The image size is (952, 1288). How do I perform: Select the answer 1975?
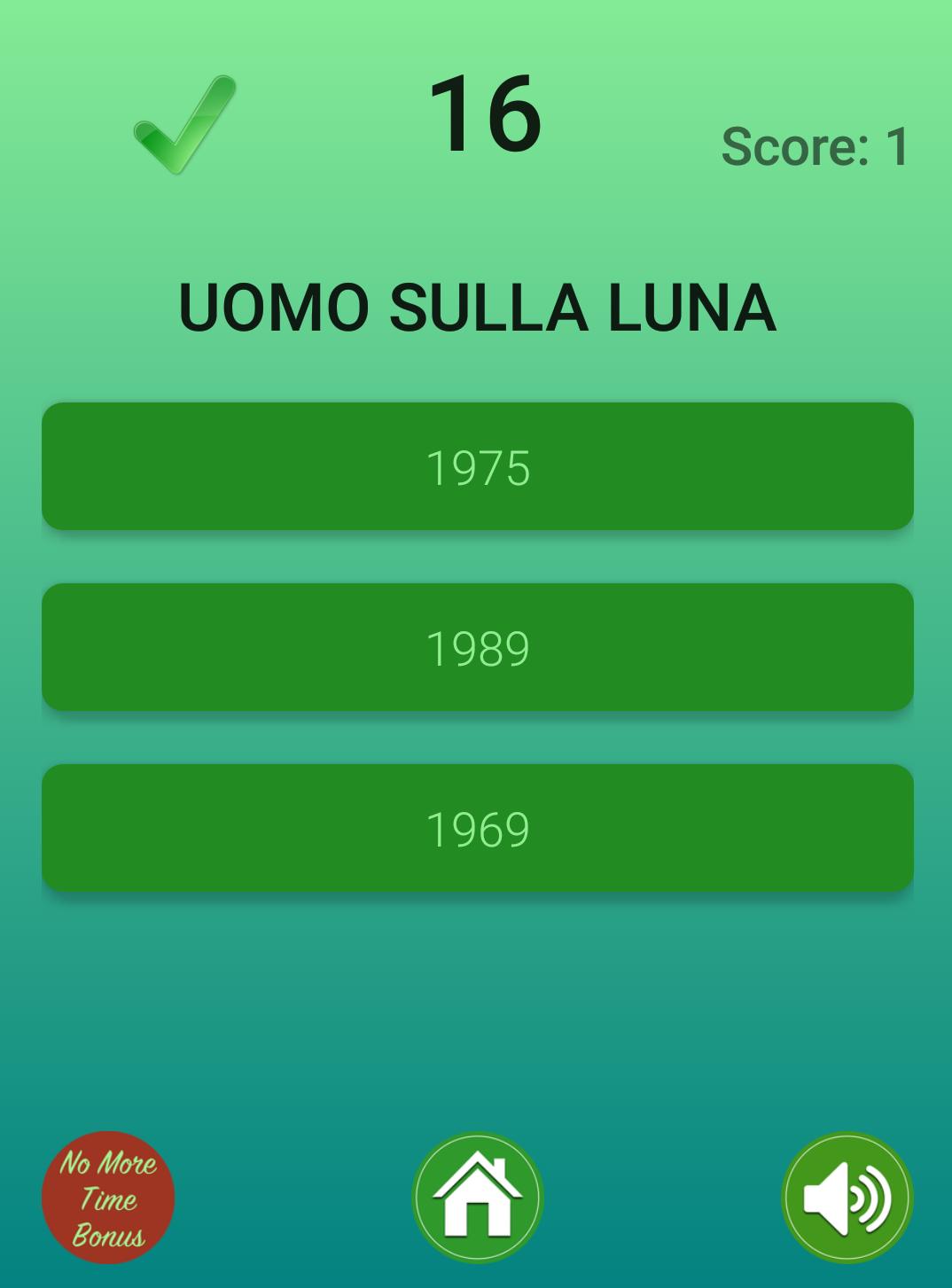pos(477,466)
